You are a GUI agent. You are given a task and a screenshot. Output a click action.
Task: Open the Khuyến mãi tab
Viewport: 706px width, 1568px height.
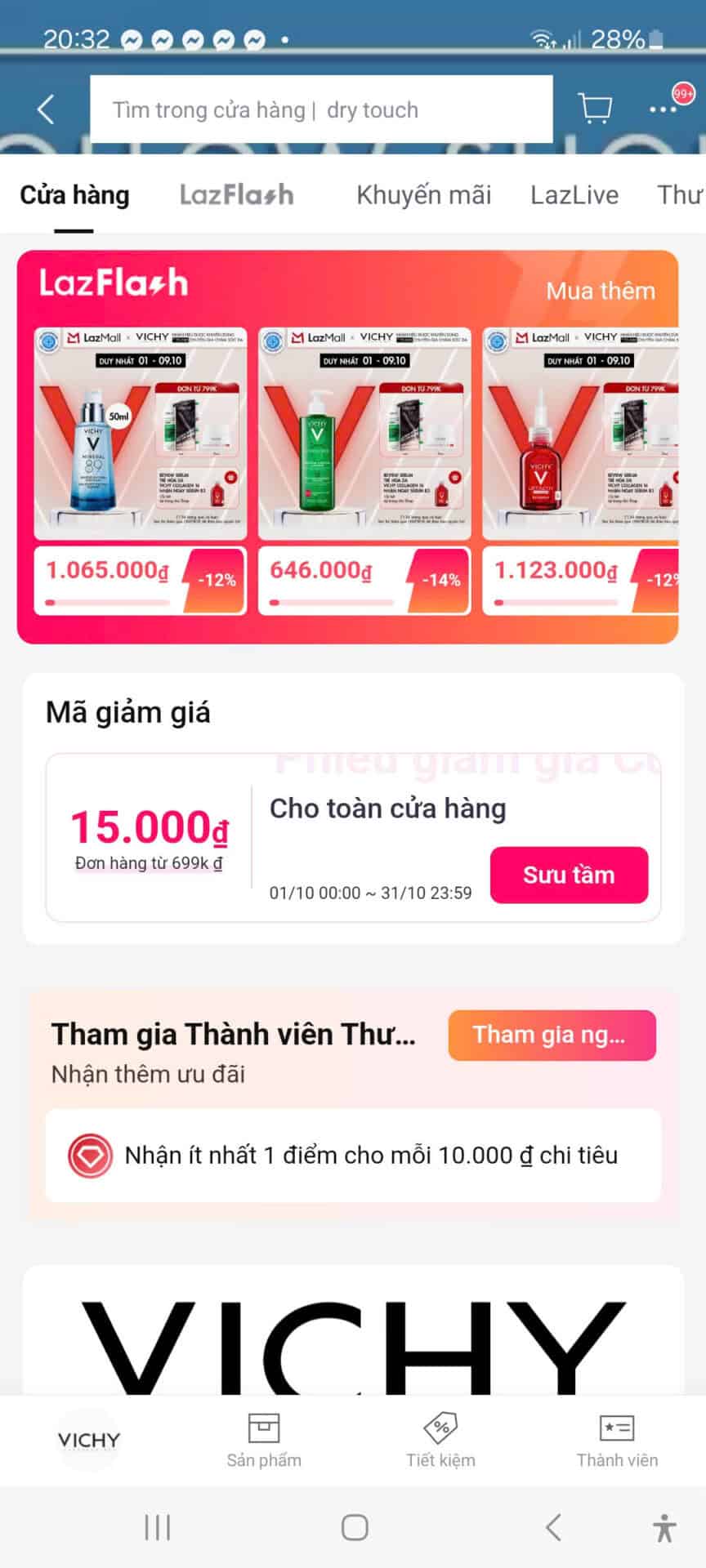click(423, 194)
